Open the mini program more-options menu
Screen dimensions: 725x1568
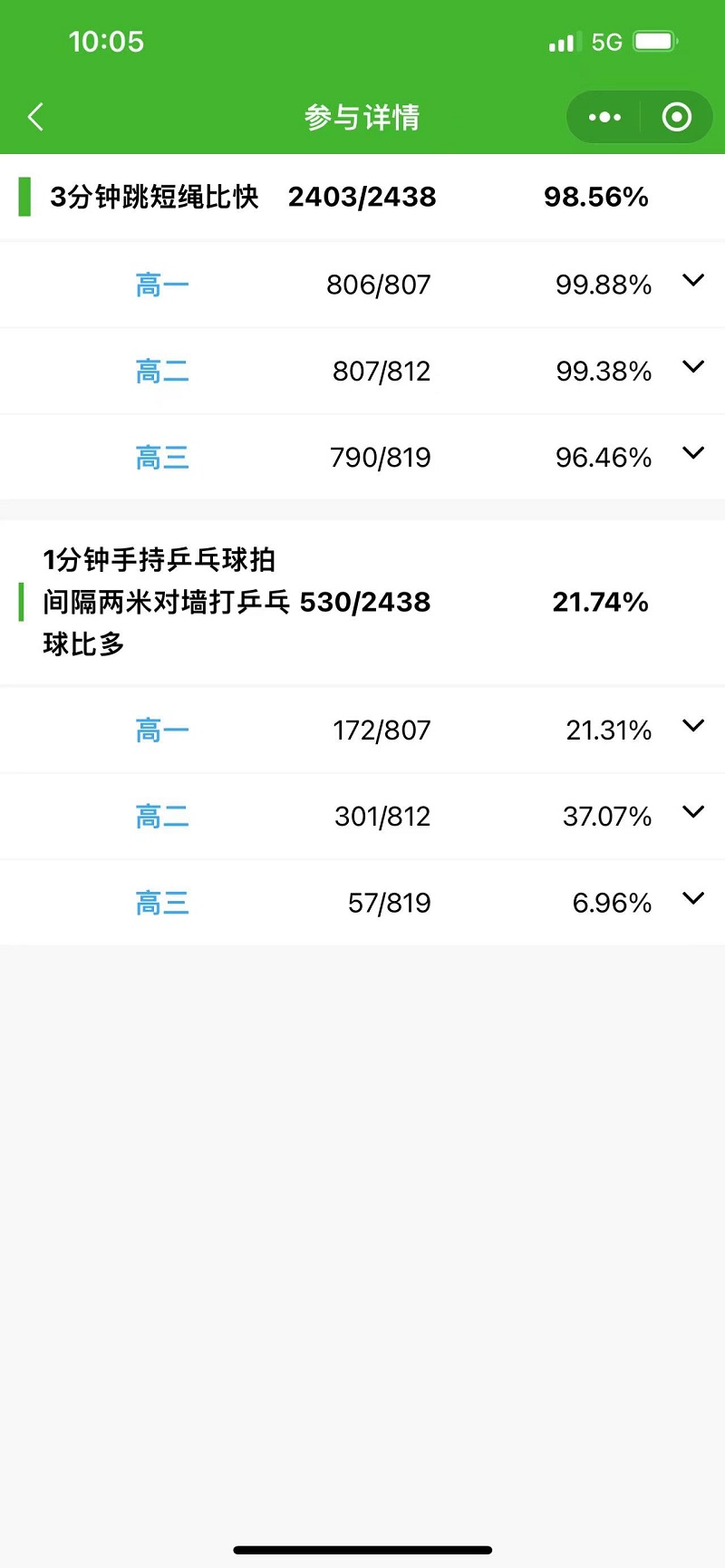604,117
